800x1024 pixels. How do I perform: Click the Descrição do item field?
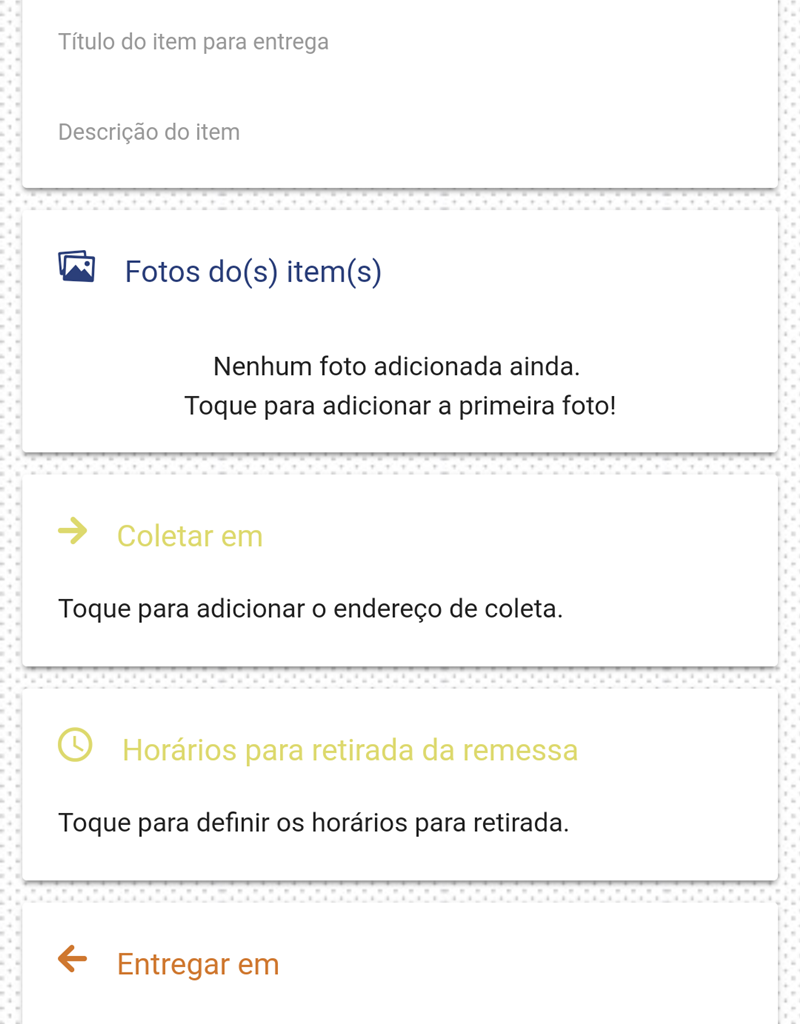point(149,131)
